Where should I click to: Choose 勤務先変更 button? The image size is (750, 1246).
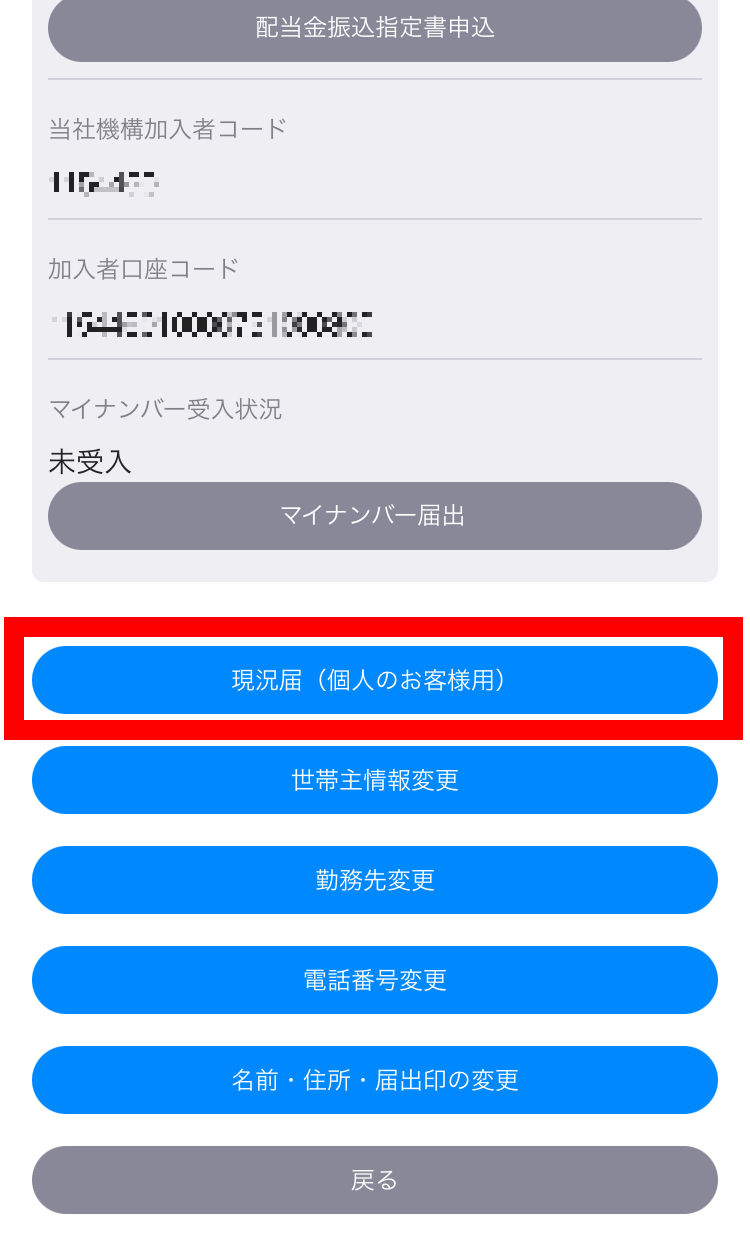tap(375, 880)
